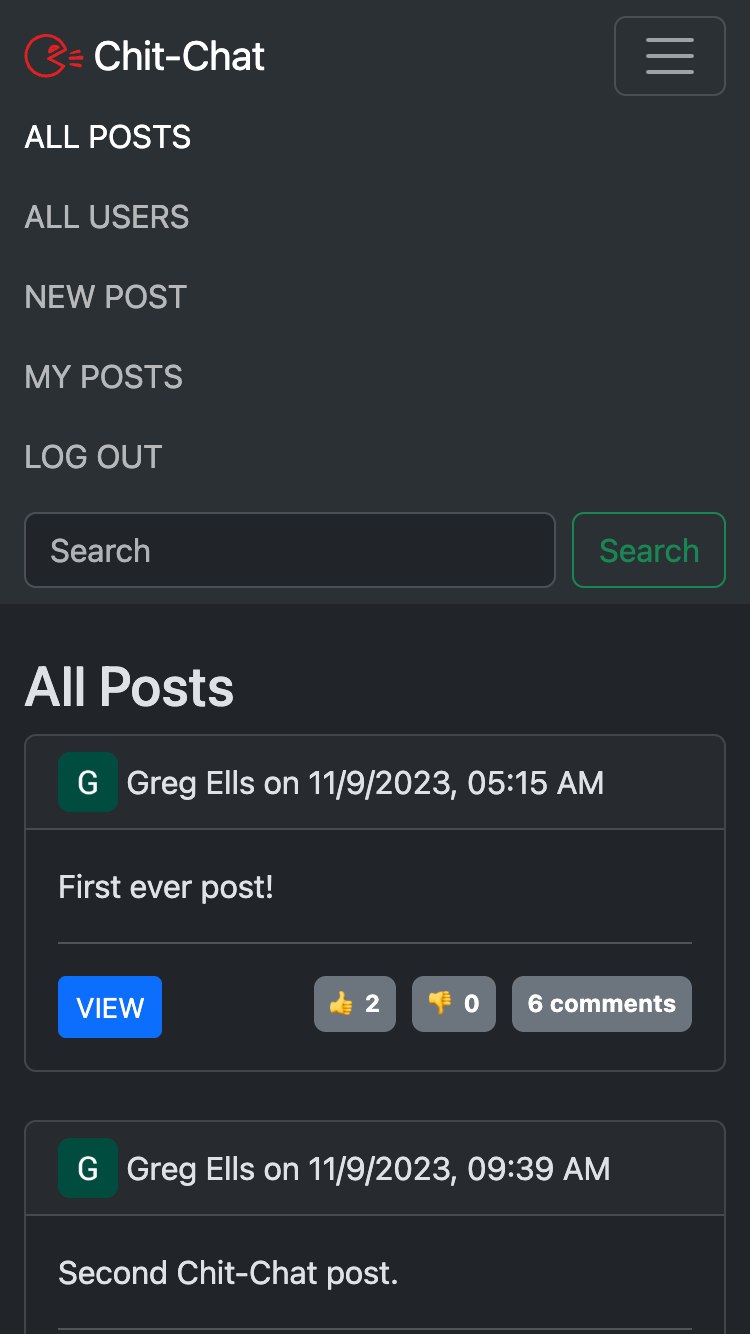750x1334 pixels.
Task: View the "First ever post!" post
Action: [x=110, y=1007]
